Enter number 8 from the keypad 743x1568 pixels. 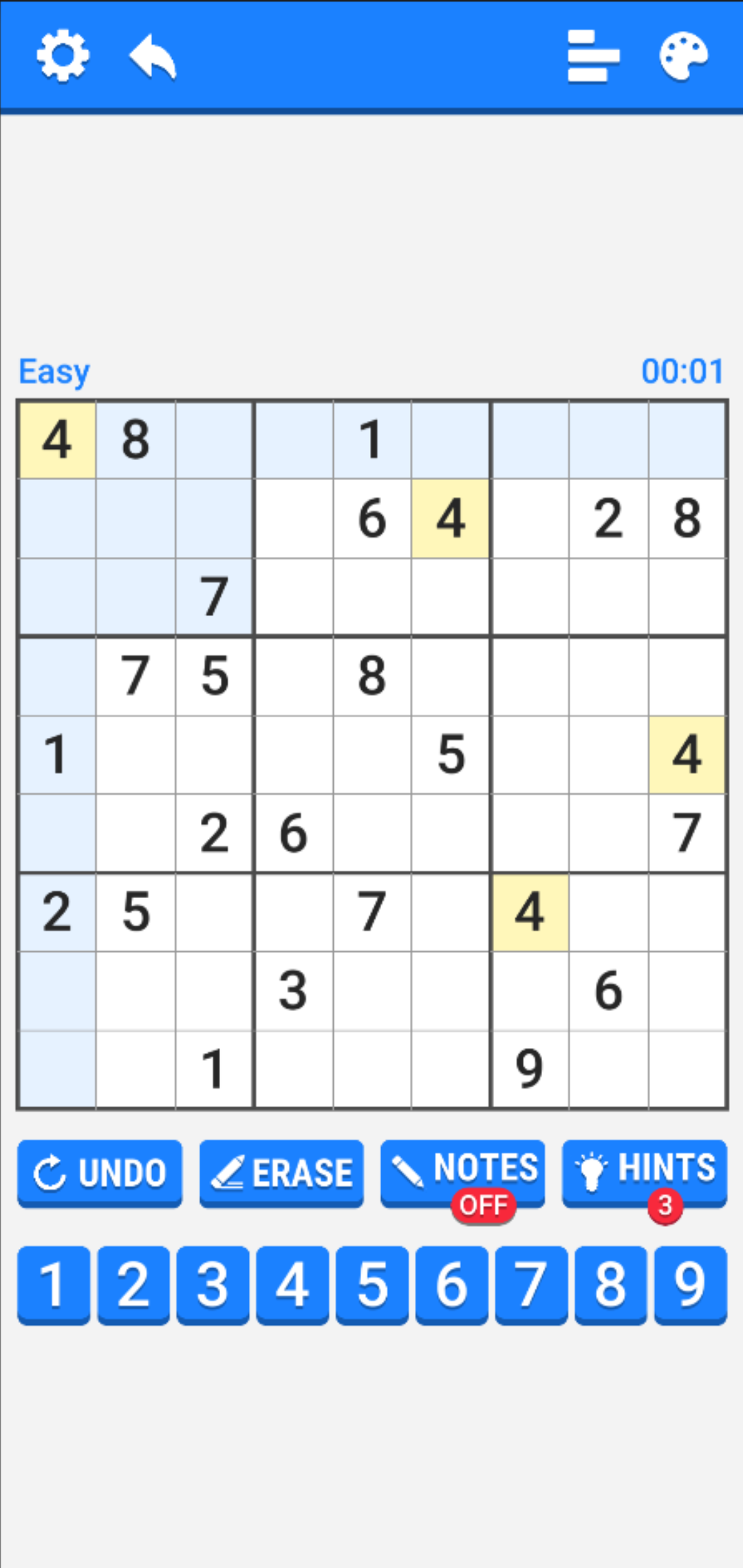(611, 1284)
